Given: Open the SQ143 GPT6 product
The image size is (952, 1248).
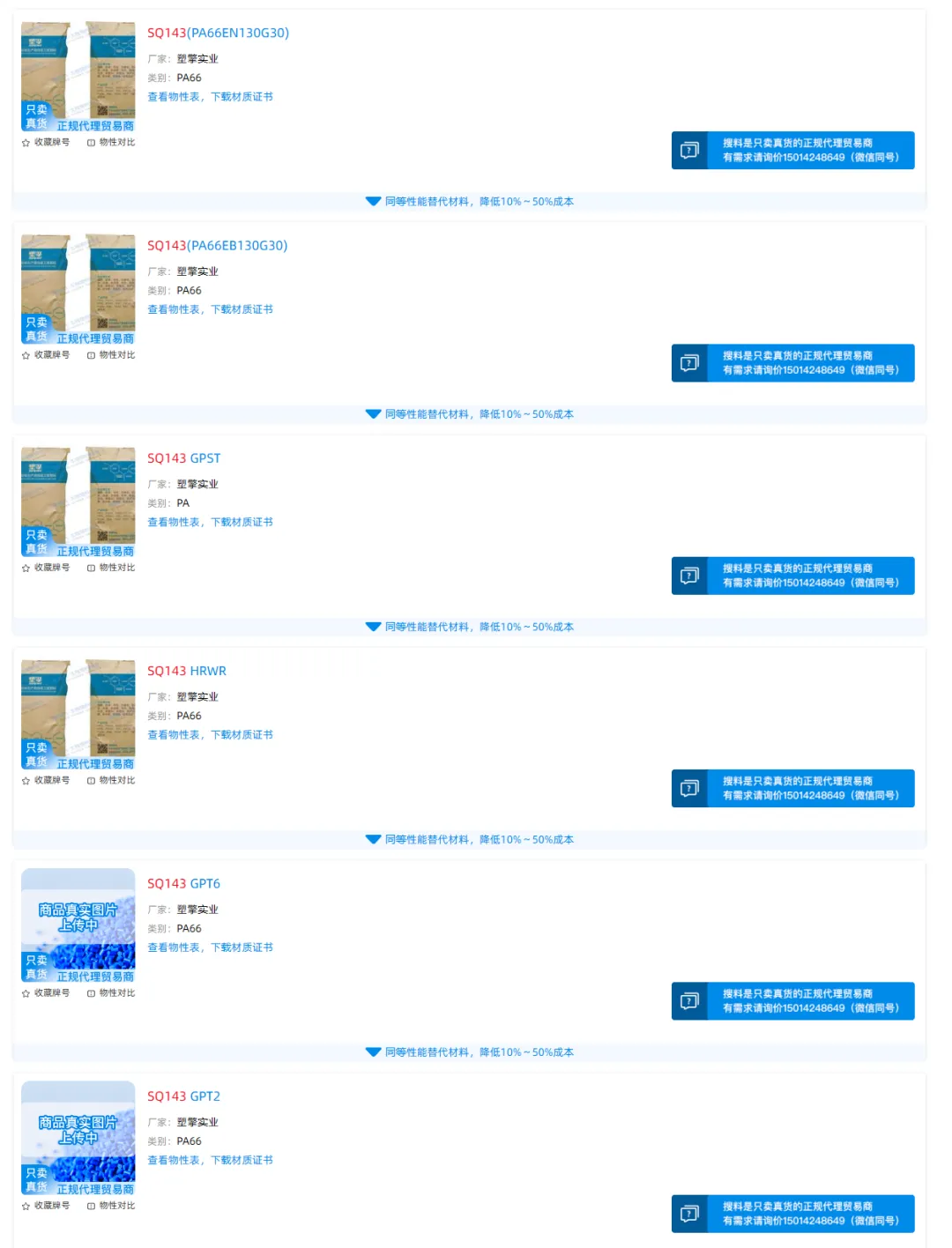Looking at the screenshot, I should point(183,883).
